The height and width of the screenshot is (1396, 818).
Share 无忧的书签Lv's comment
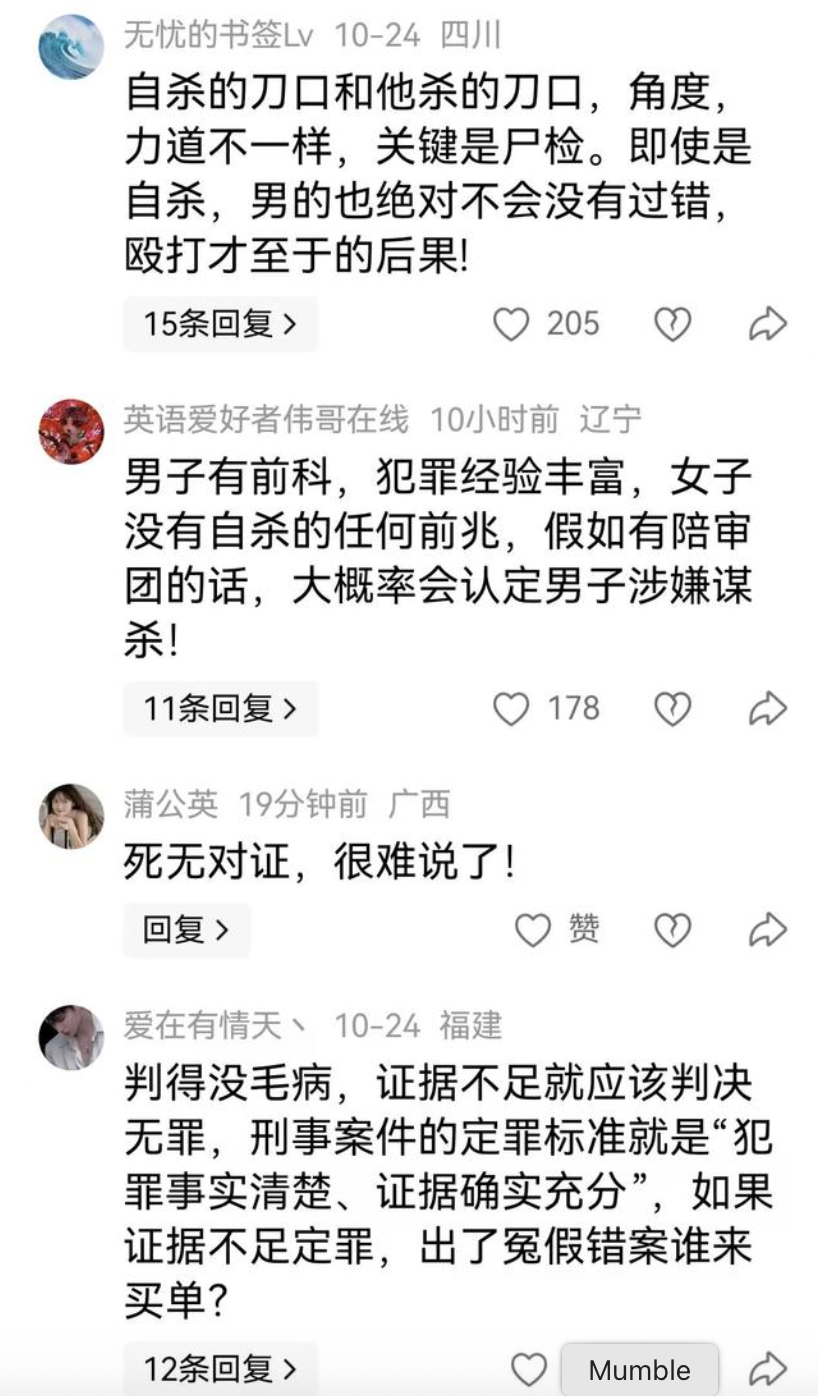(x=768, y=324)
